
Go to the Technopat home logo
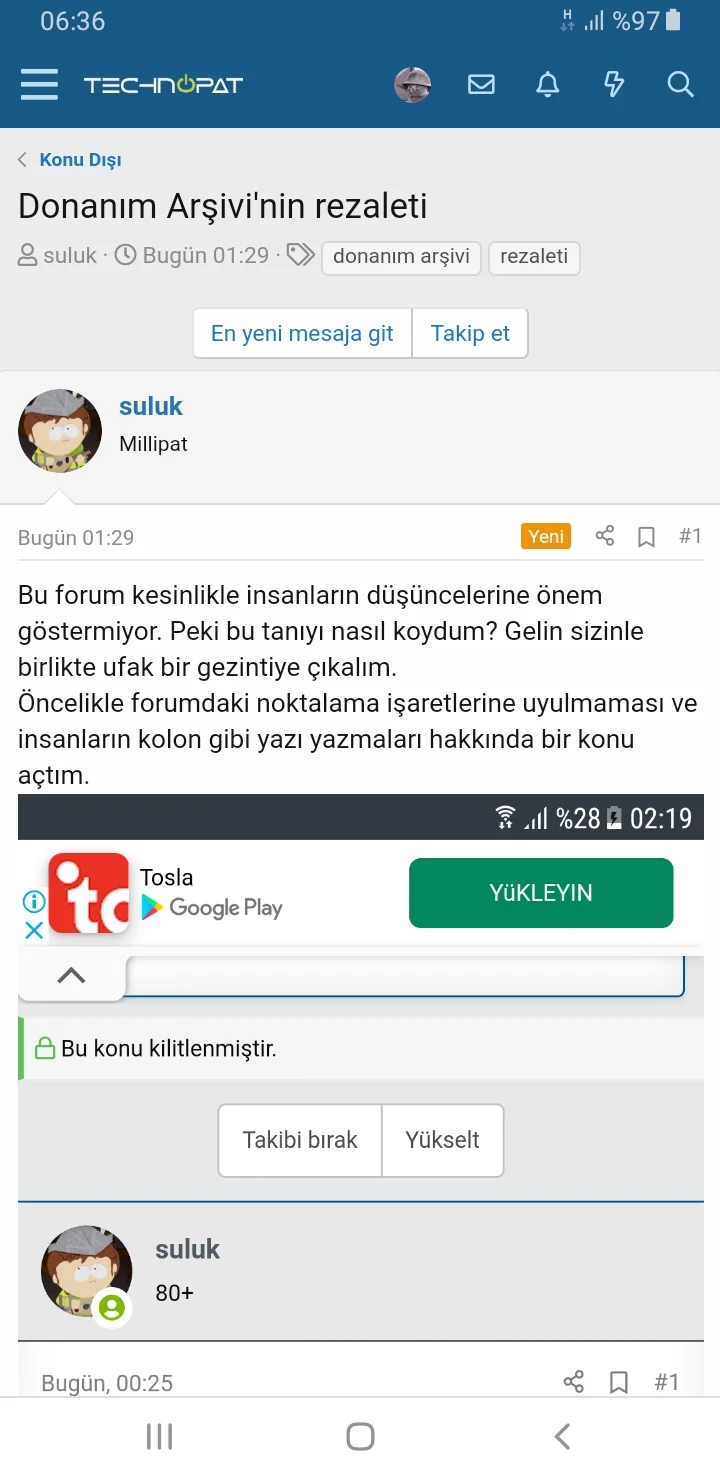tap(163, 85)
